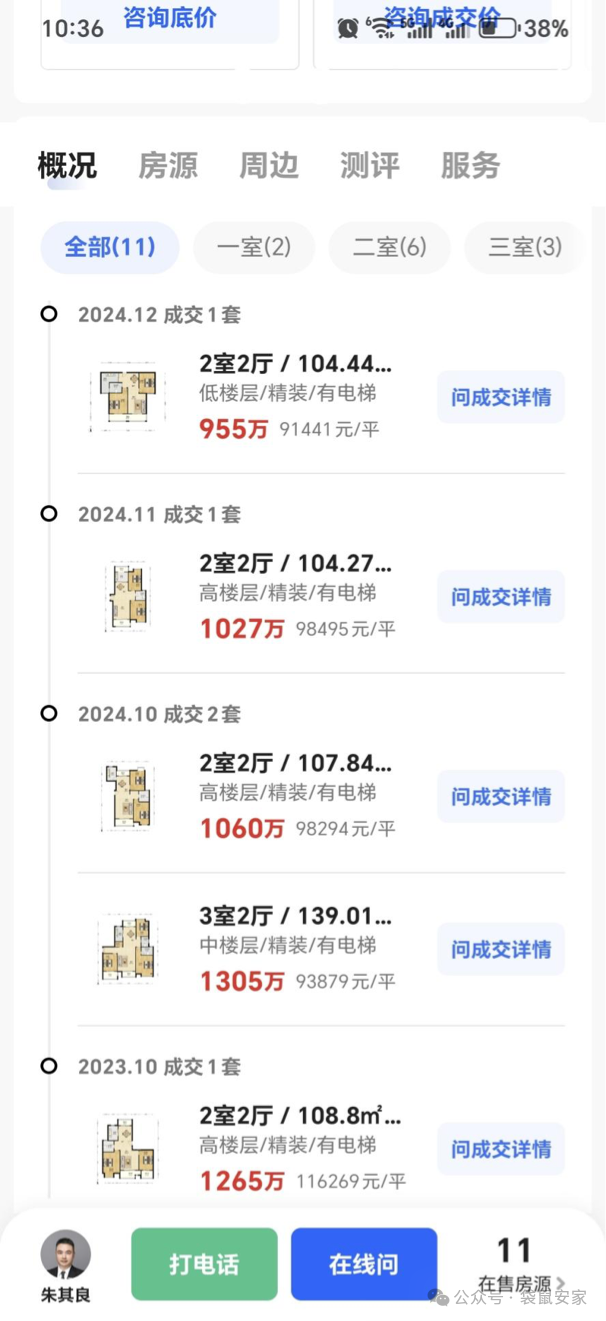Select the 全部(11) filter chip

pos(110,247)
